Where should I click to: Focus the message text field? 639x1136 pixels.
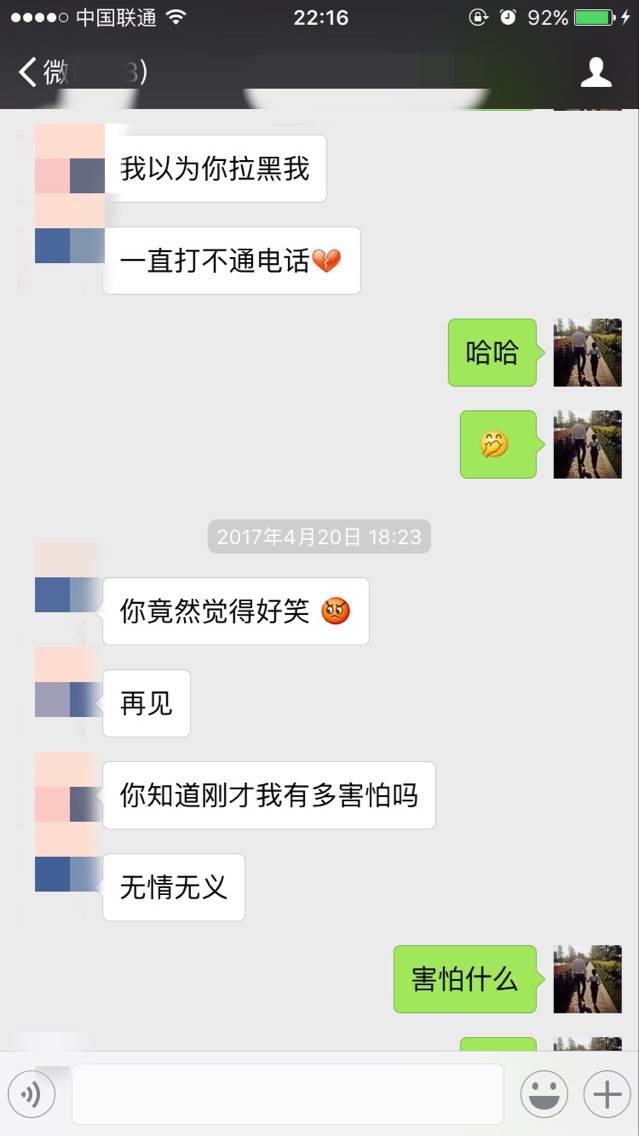point(287,1094)
